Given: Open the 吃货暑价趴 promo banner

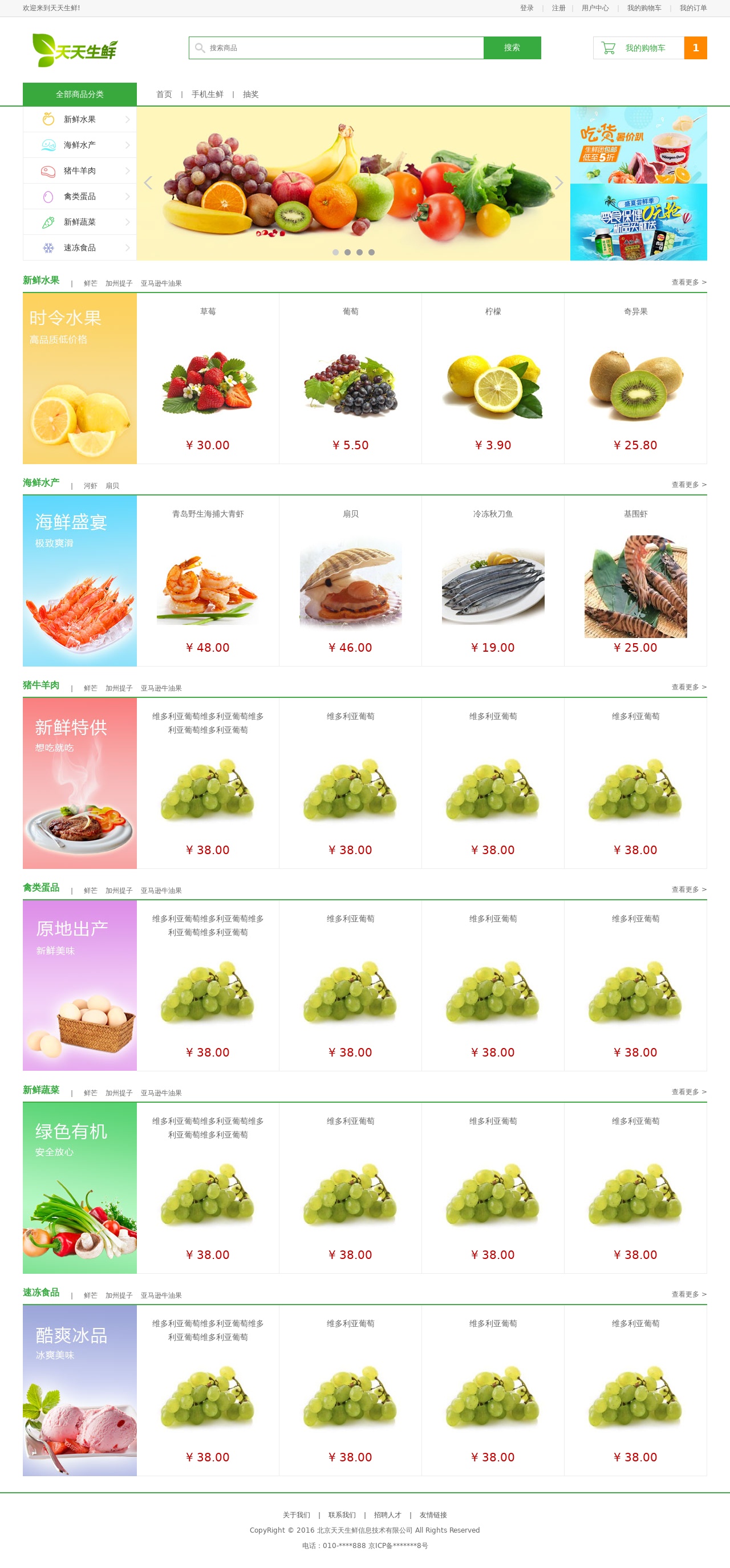Looking at the screenshot, I should [638, 145].
